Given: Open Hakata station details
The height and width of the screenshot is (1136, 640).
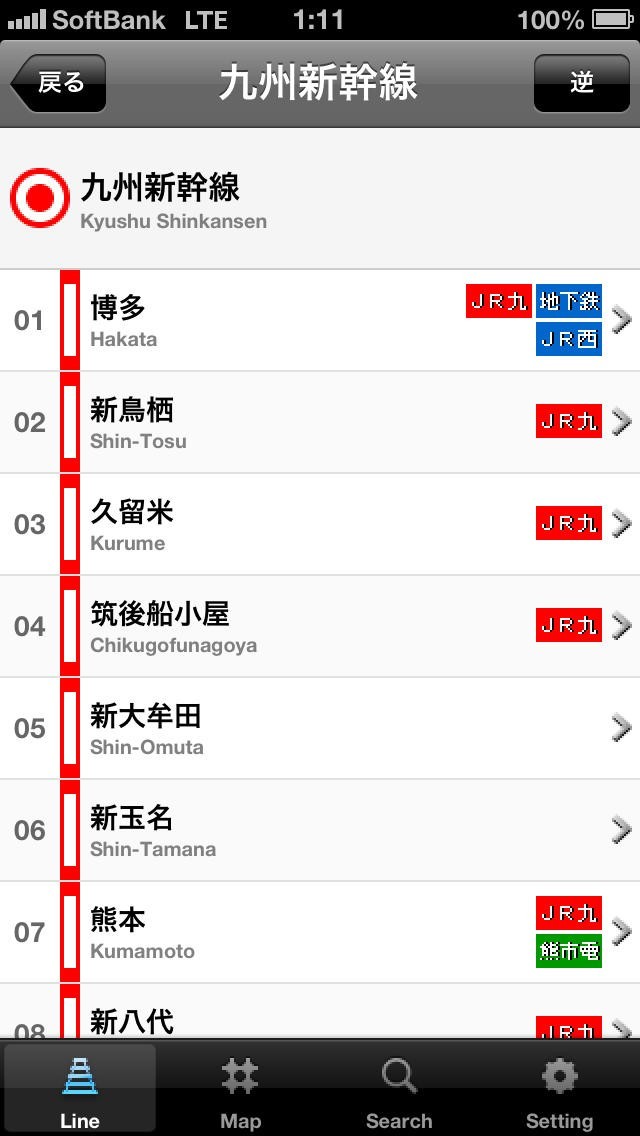Looking at the screenshot, I should (320, 321).
